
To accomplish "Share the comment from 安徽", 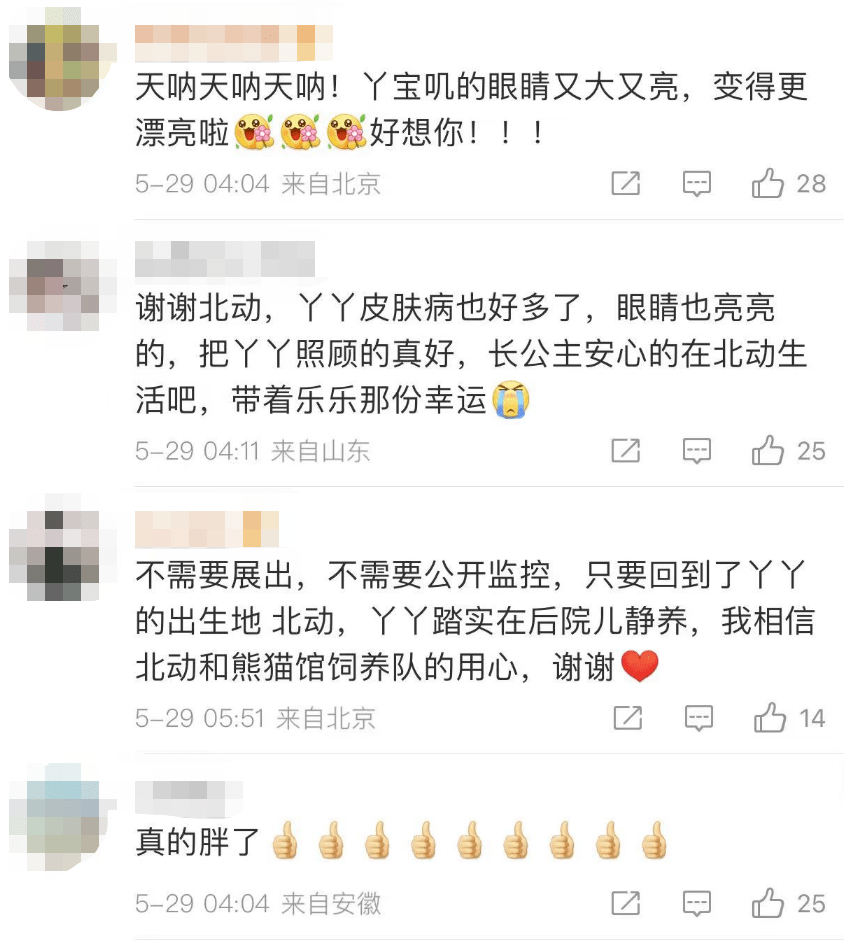I will click(x=625, y=903).
